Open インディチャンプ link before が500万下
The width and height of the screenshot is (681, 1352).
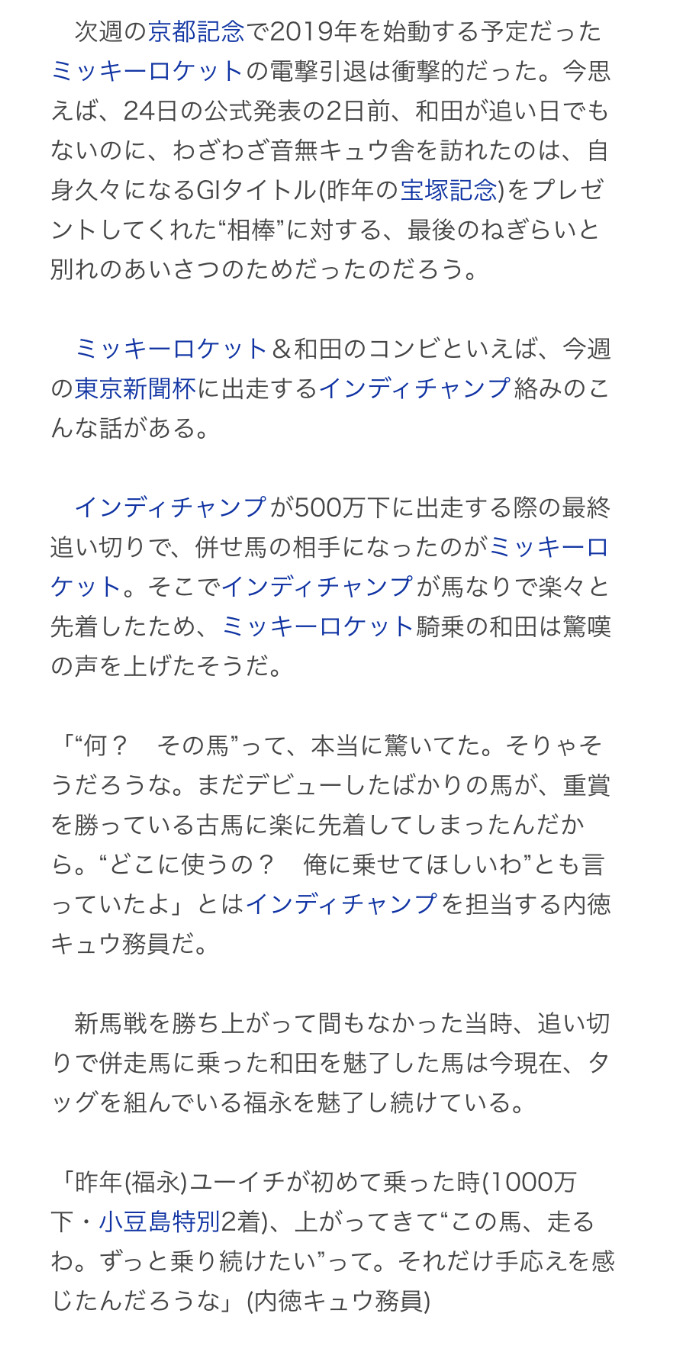coord(171,507)
